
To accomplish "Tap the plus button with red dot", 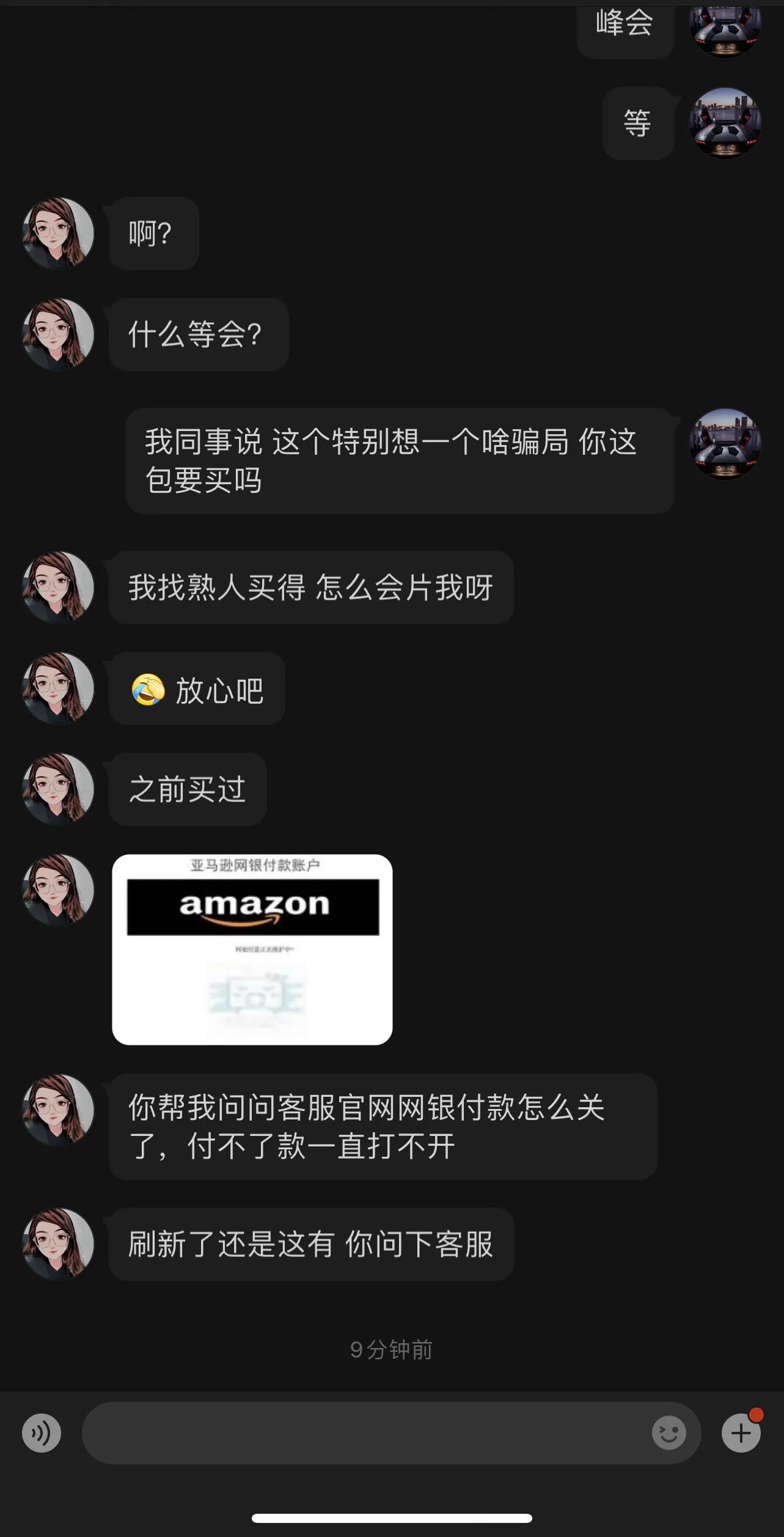I will click(742, 1434).
